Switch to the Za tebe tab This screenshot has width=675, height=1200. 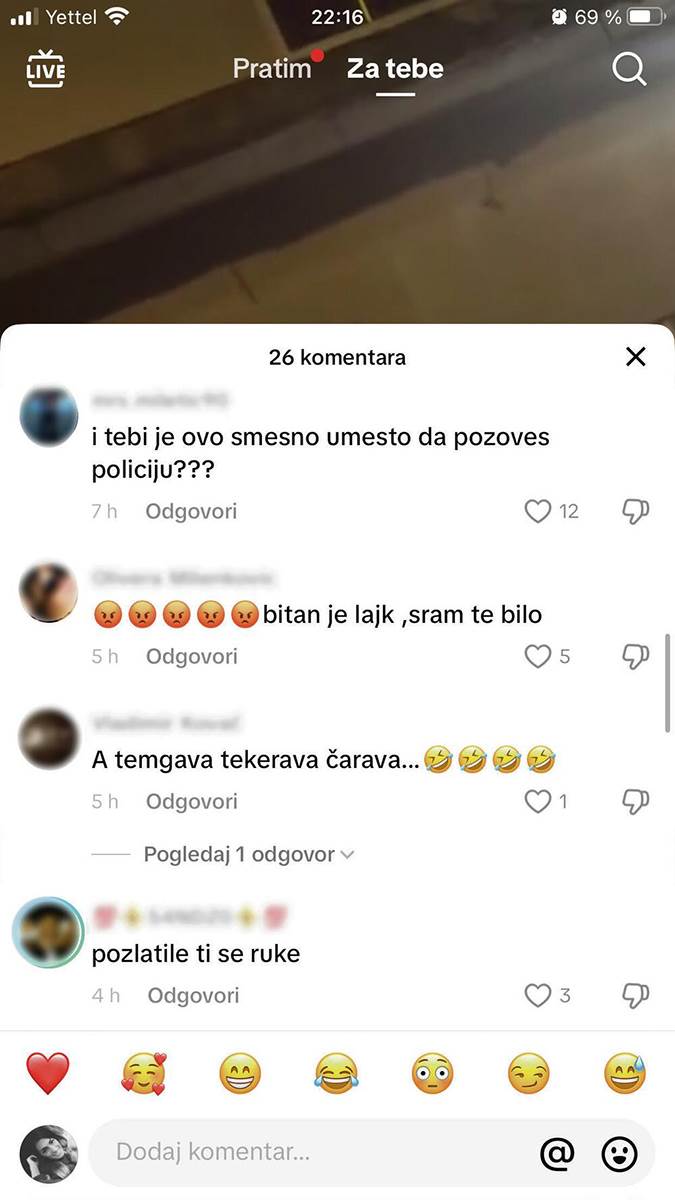395,69
